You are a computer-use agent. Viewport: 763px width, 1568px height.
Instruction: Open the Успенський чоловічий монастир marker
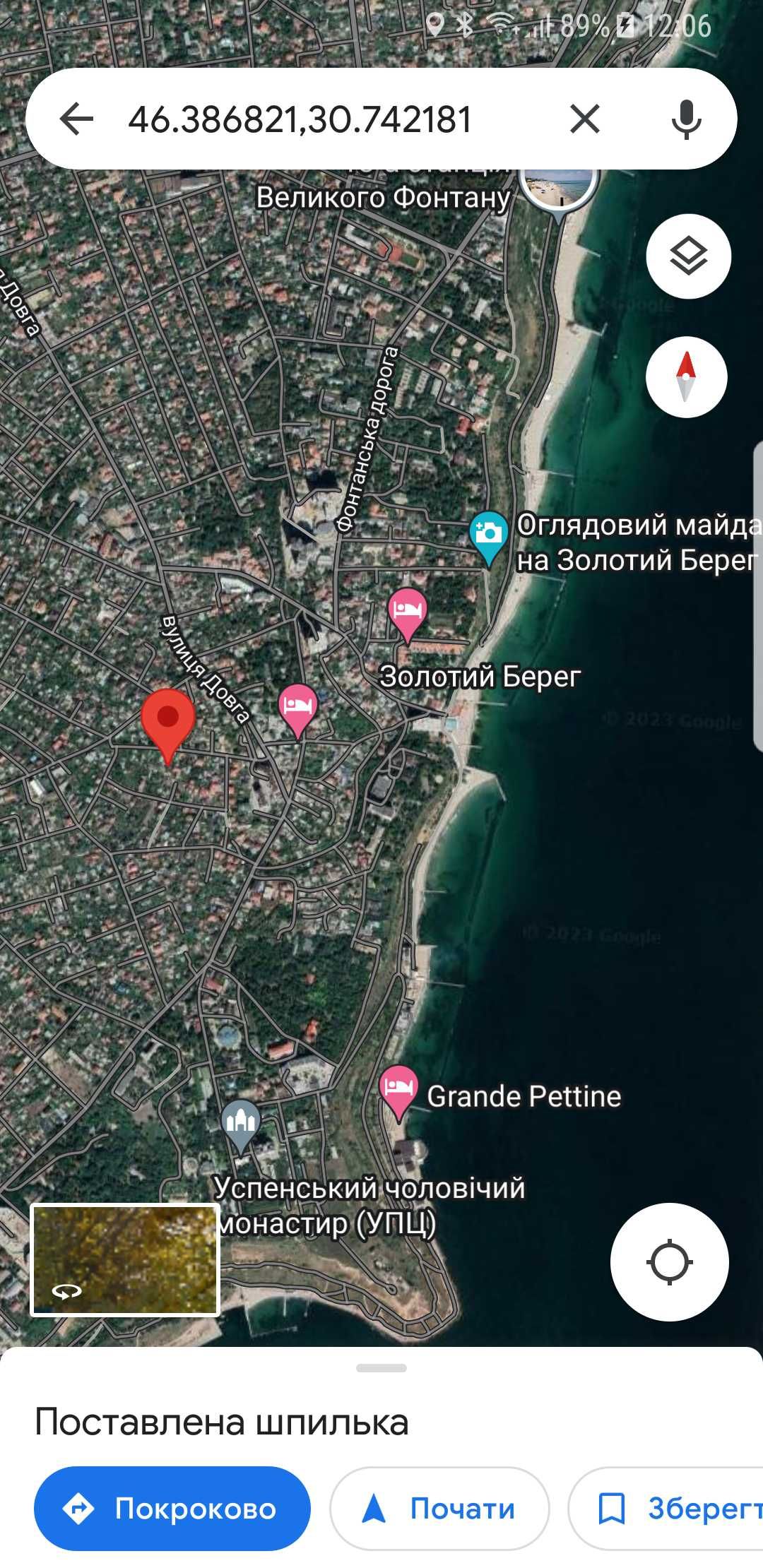(241, 1123)
